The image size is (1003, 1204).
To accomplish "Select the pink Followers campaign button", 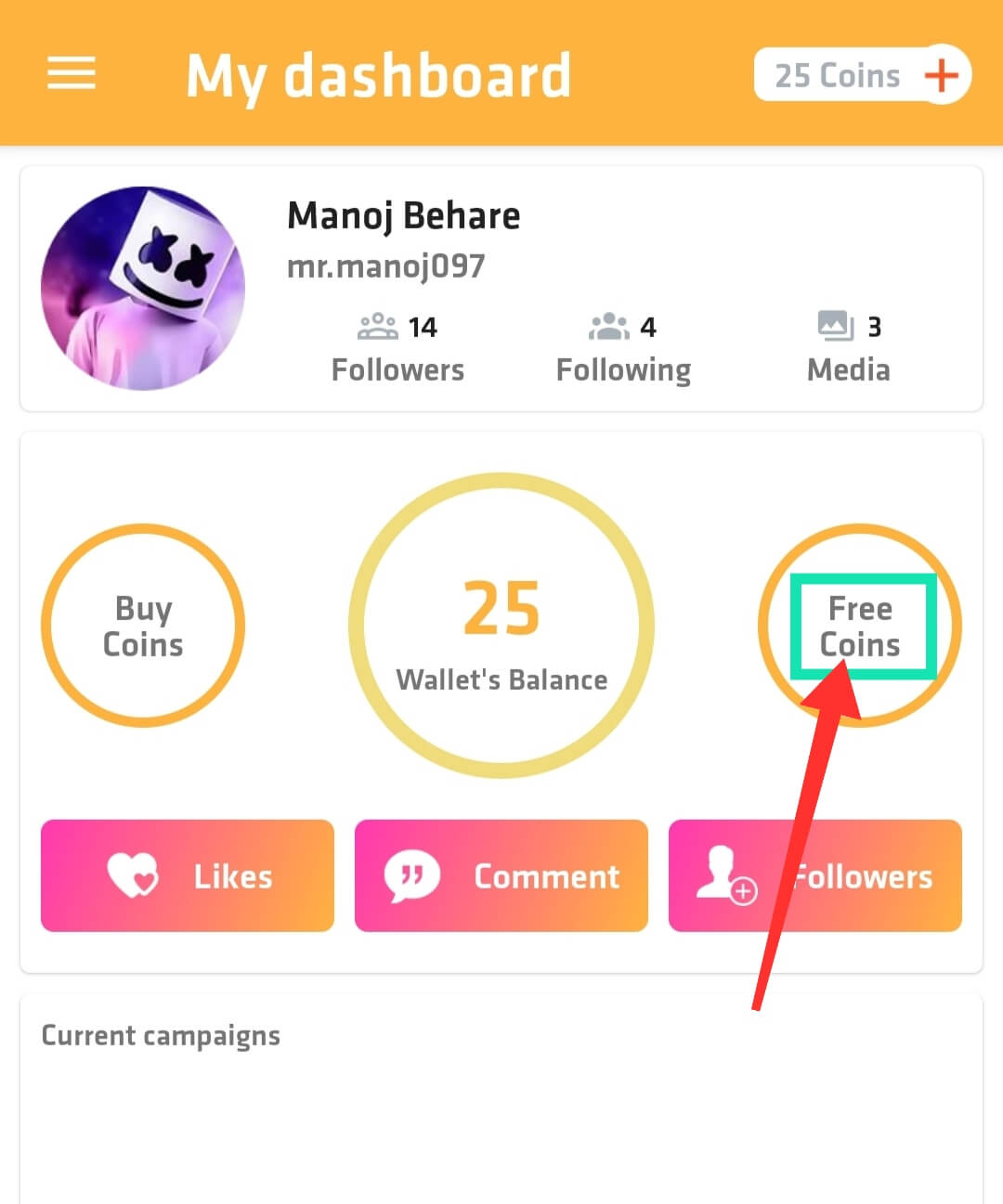I will 815,875.
